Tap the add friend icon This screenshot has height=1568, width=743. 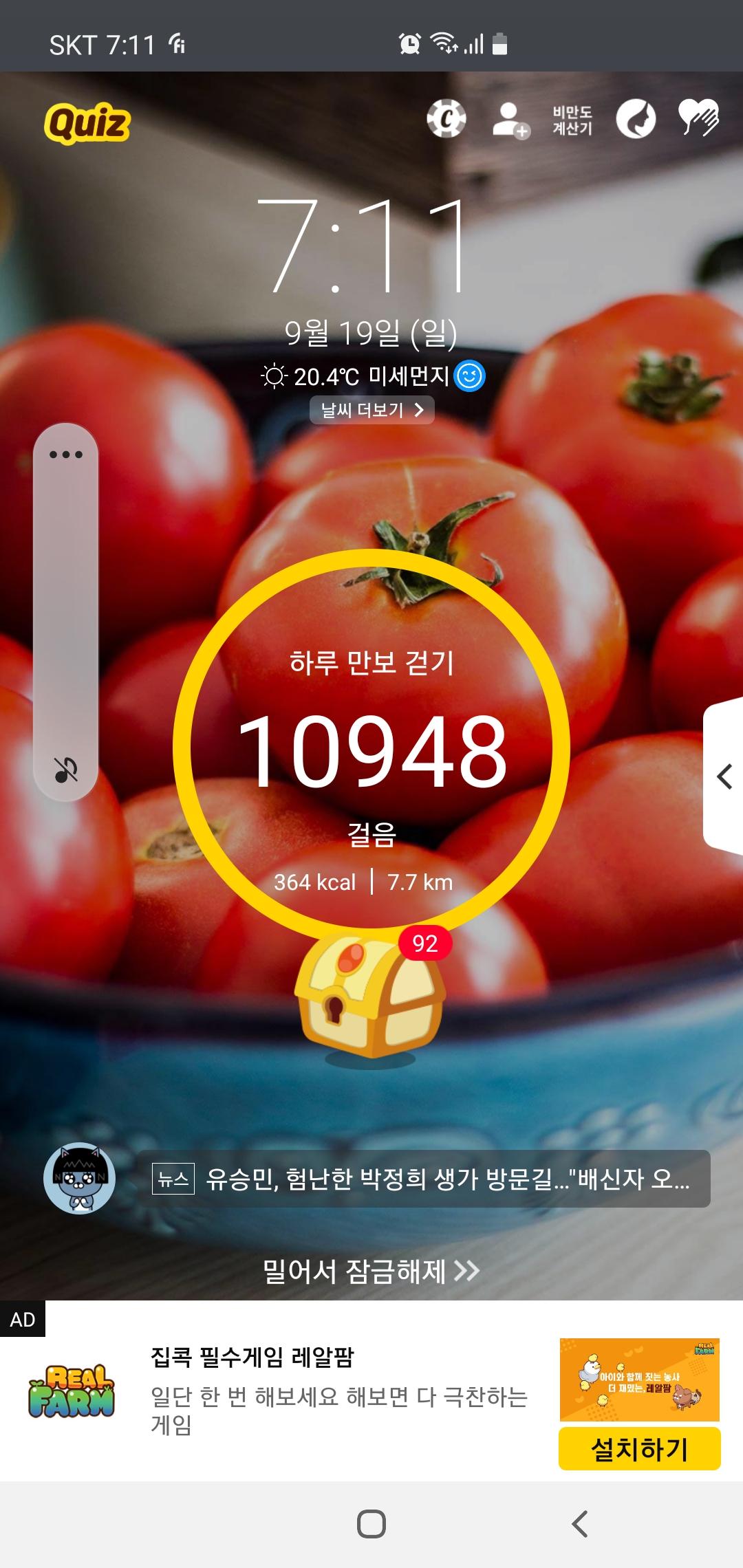(x=510, y=120)
